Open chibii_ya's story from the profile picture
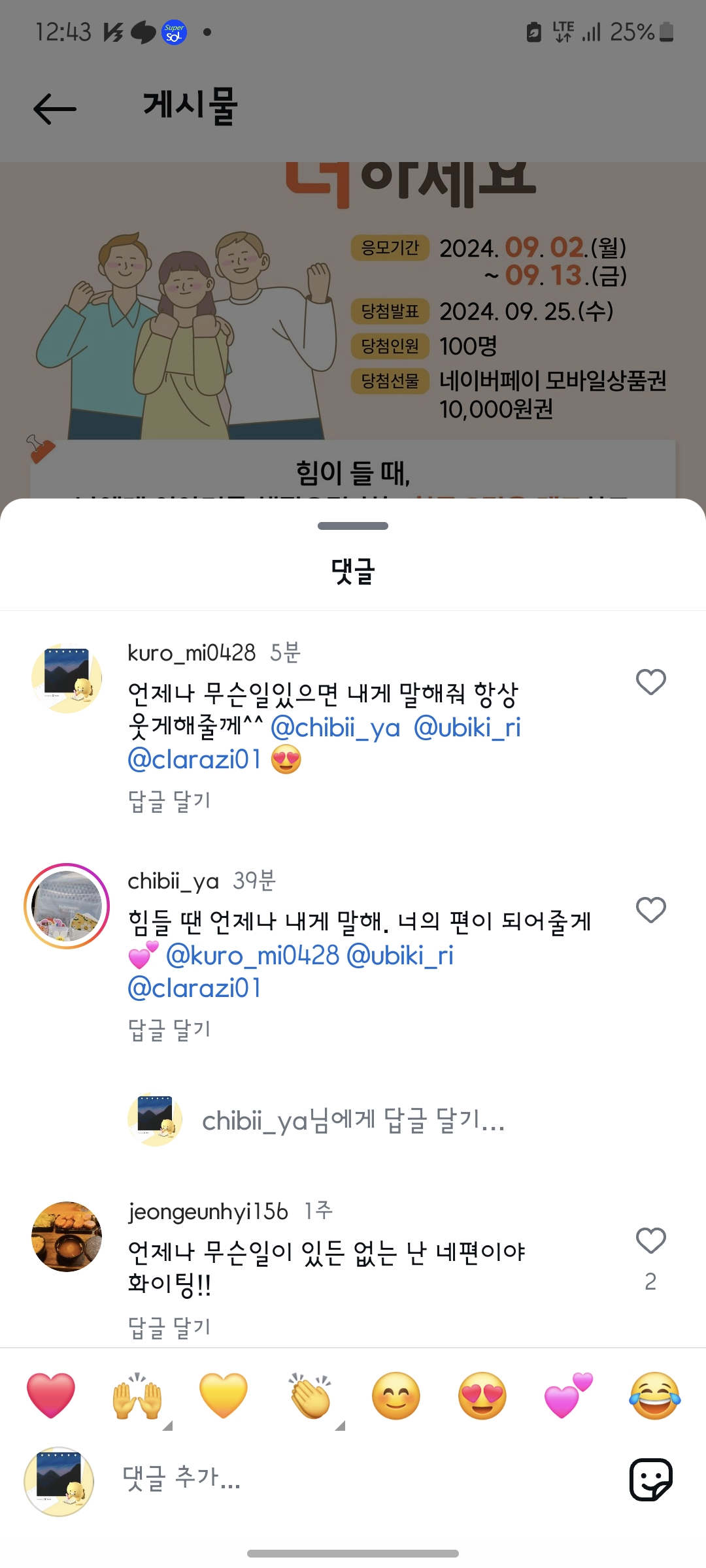 [67, 906]
